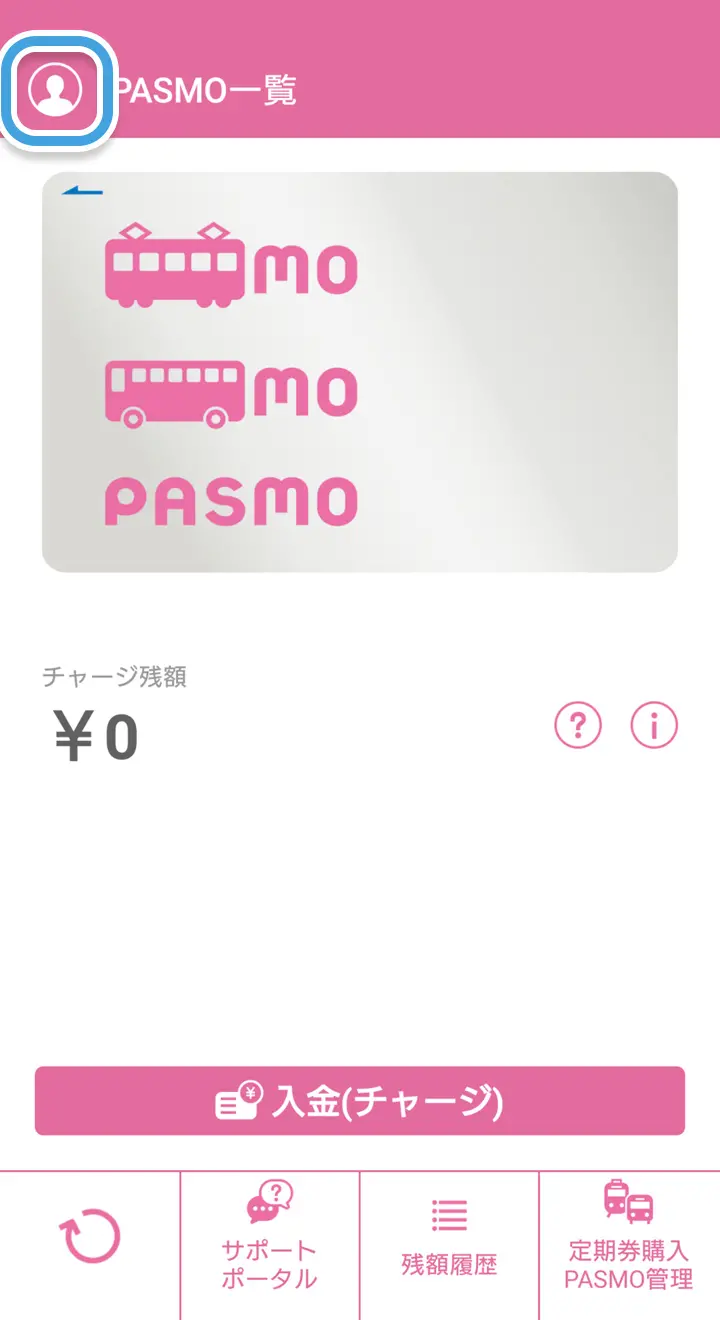Viewport: 720px width, 1320px height.
Task: Open the account profile icon
Action: click(55, 89)
